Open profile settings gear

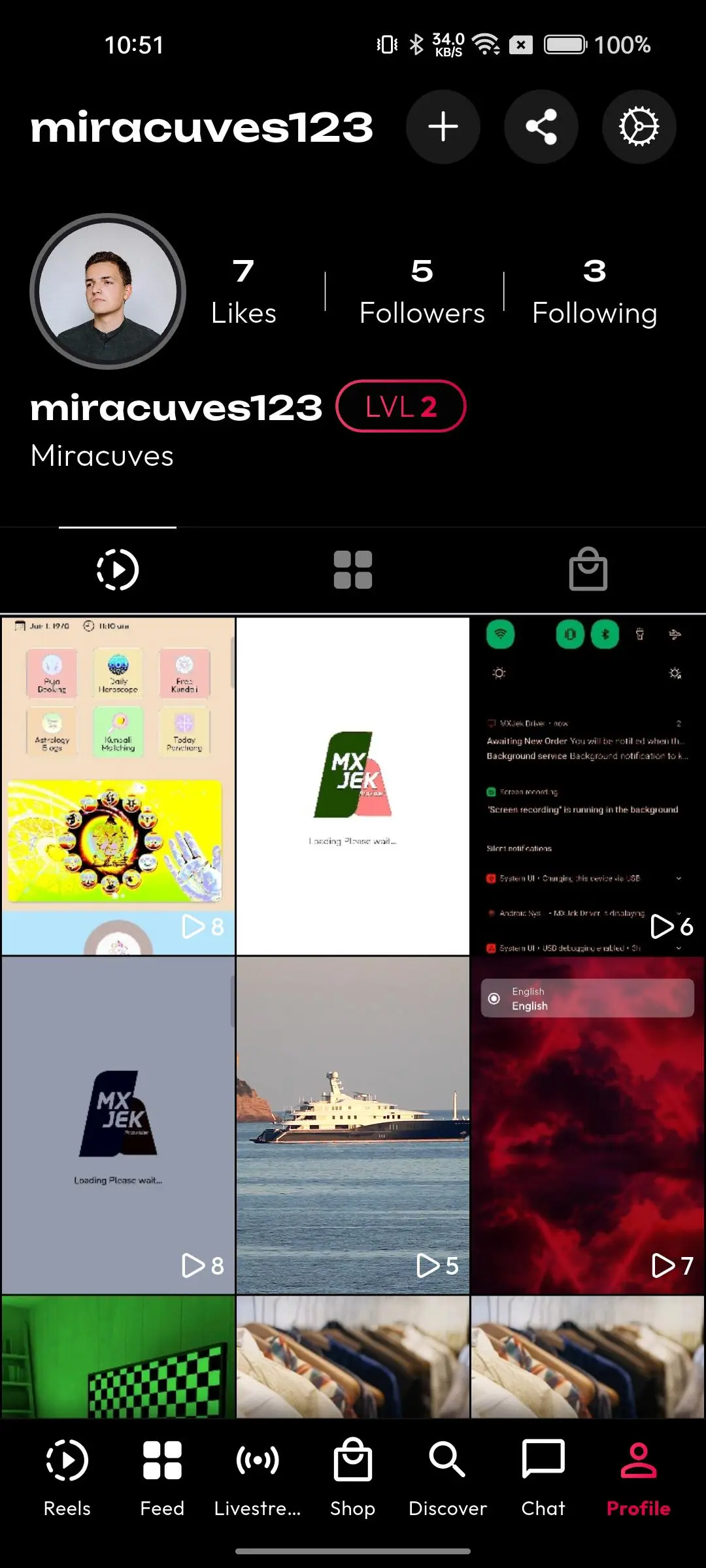(639, 127)
